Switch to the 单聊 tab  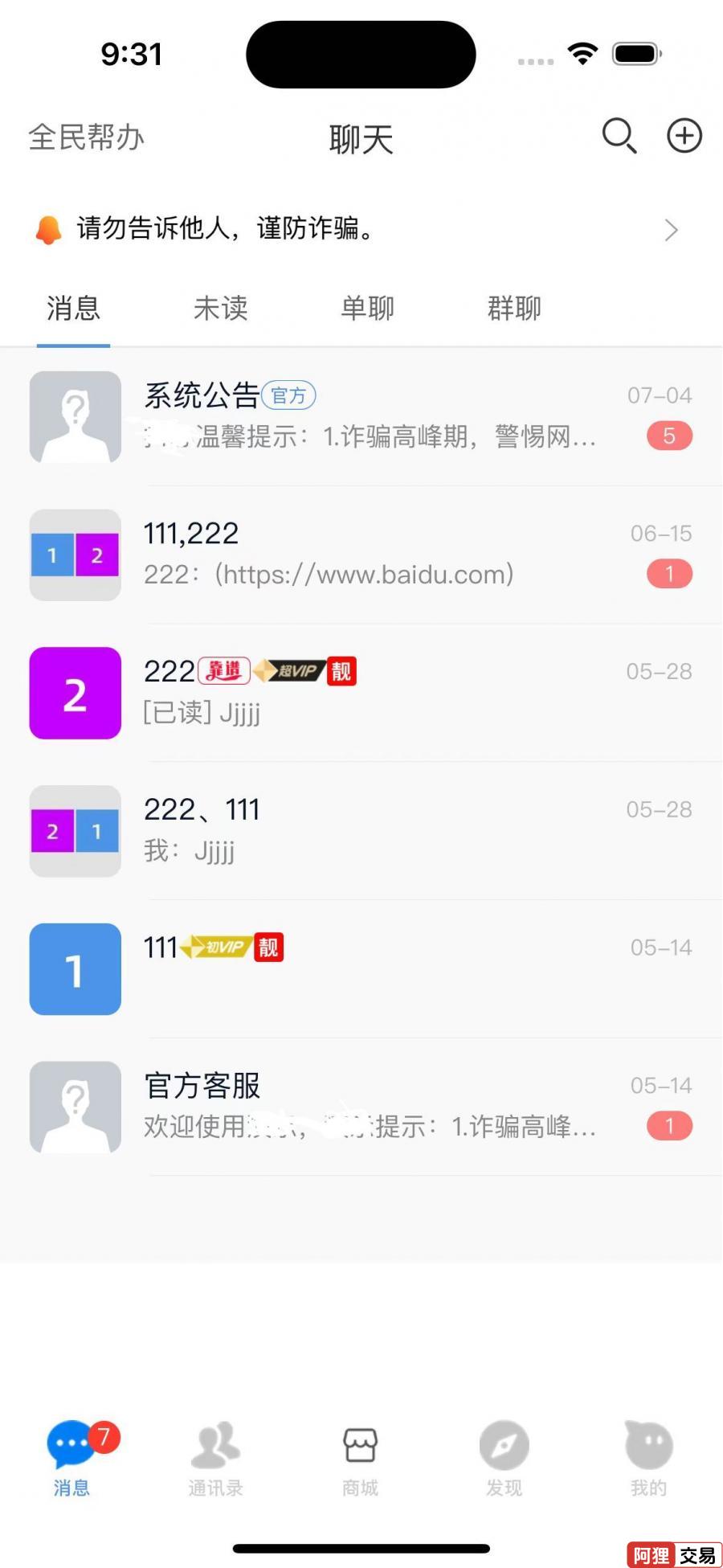pos(367,309)
